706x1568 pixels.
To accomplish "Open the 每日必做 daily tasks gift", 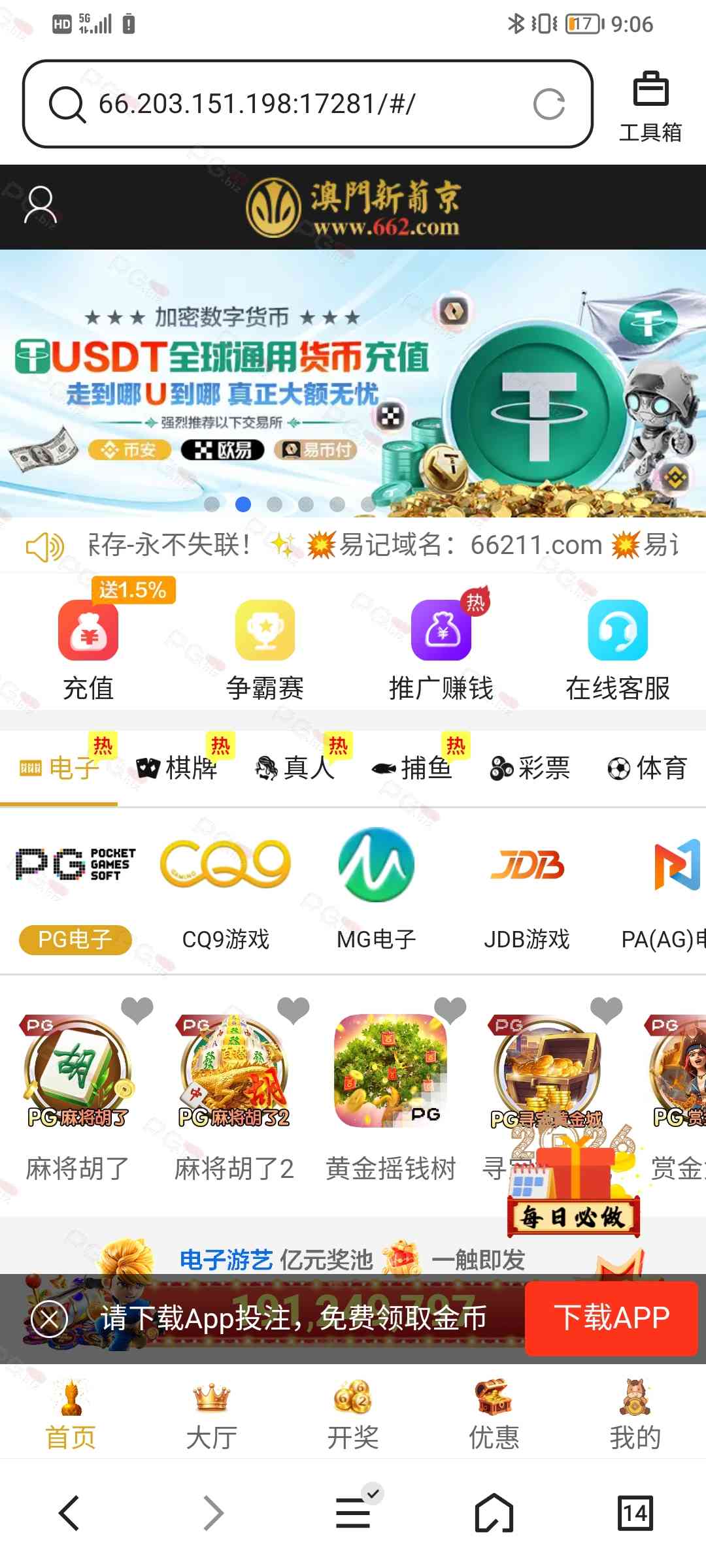I will tap(574, 1189).
